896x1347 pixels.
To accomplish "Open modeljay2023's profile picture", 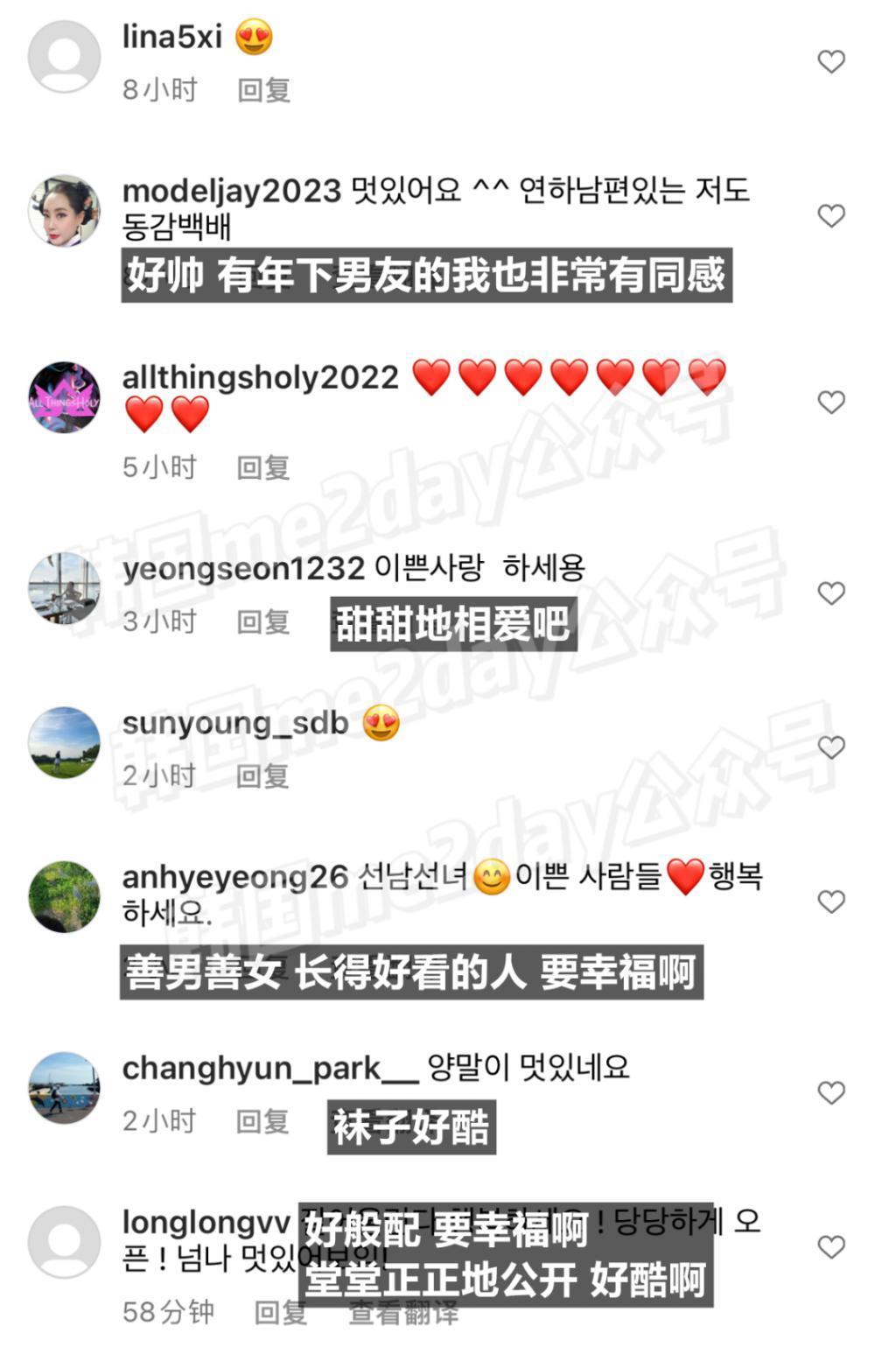I will 62,213.
